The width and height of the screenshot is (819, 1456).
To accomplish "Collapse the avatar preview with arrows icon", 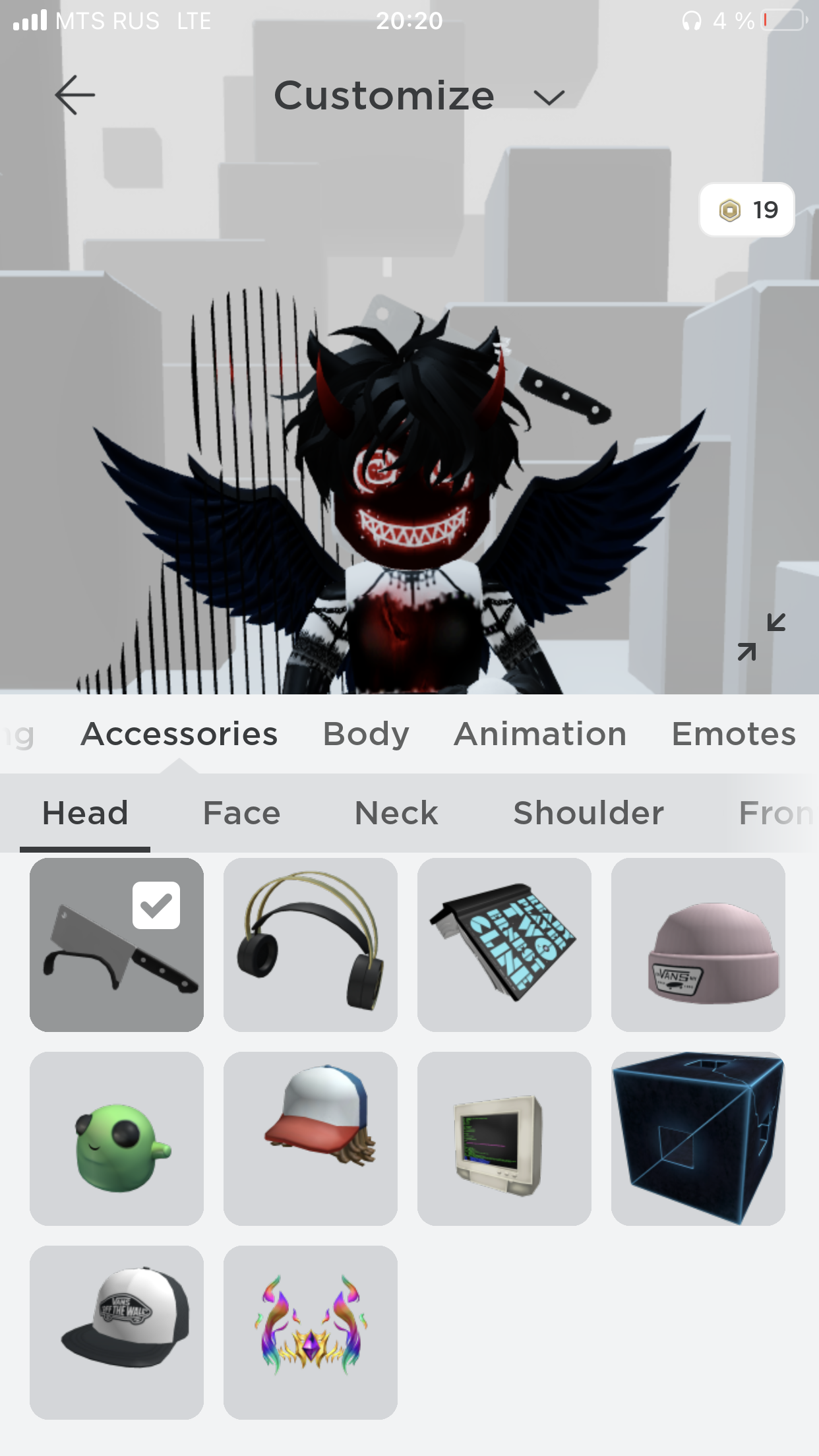I will pyautogui.click(x=762, y=637).
